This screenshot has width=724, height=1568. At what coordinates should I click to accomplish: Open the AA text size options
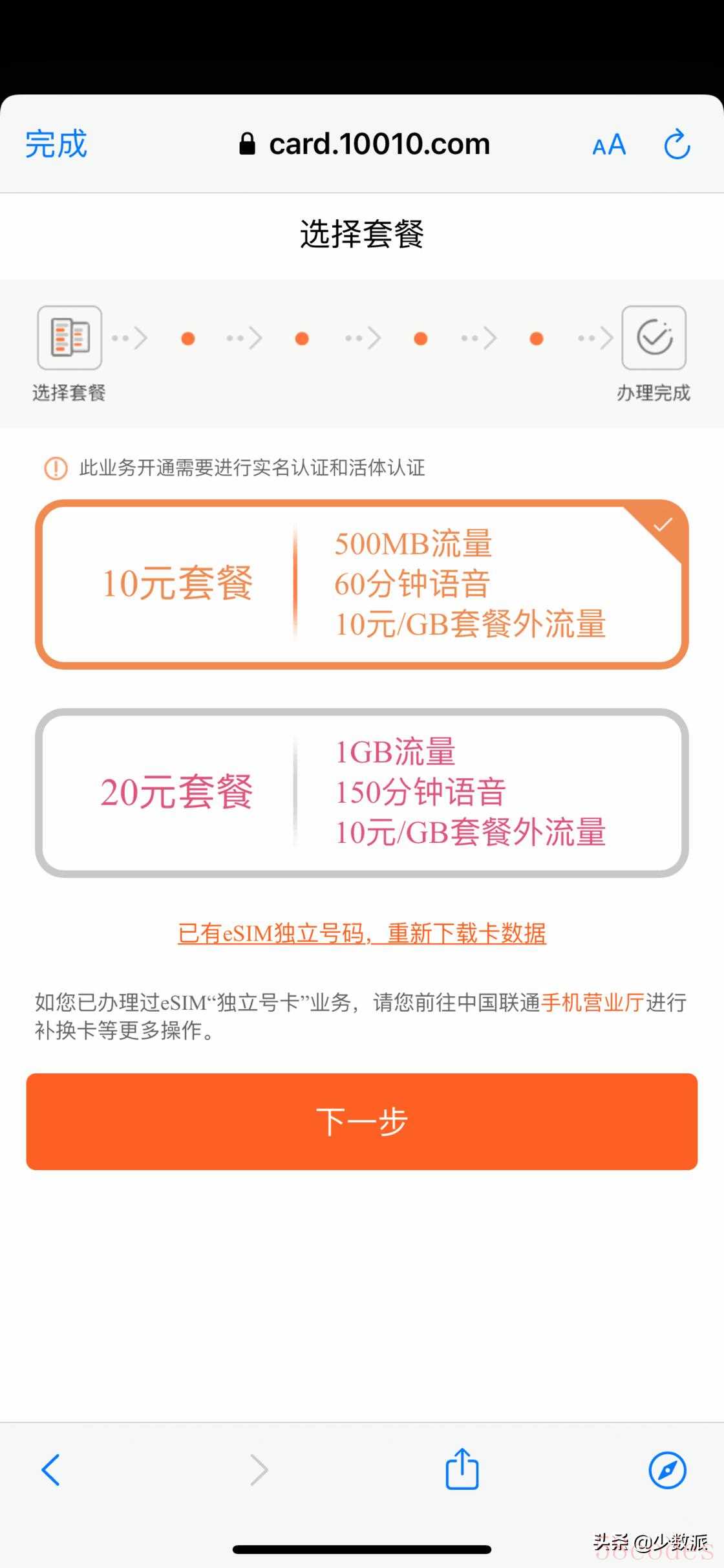coord(609,144)
